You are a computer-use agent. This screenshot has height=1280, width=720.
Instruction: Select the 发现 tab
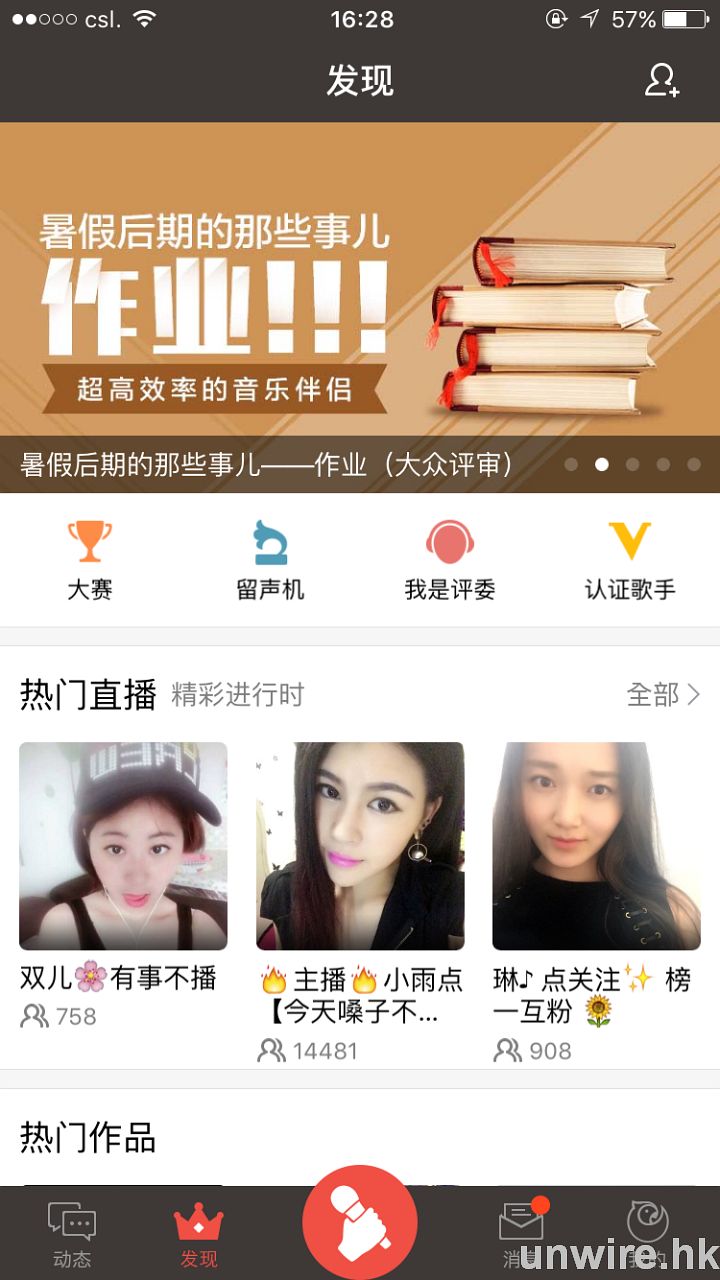[198, 1234]
